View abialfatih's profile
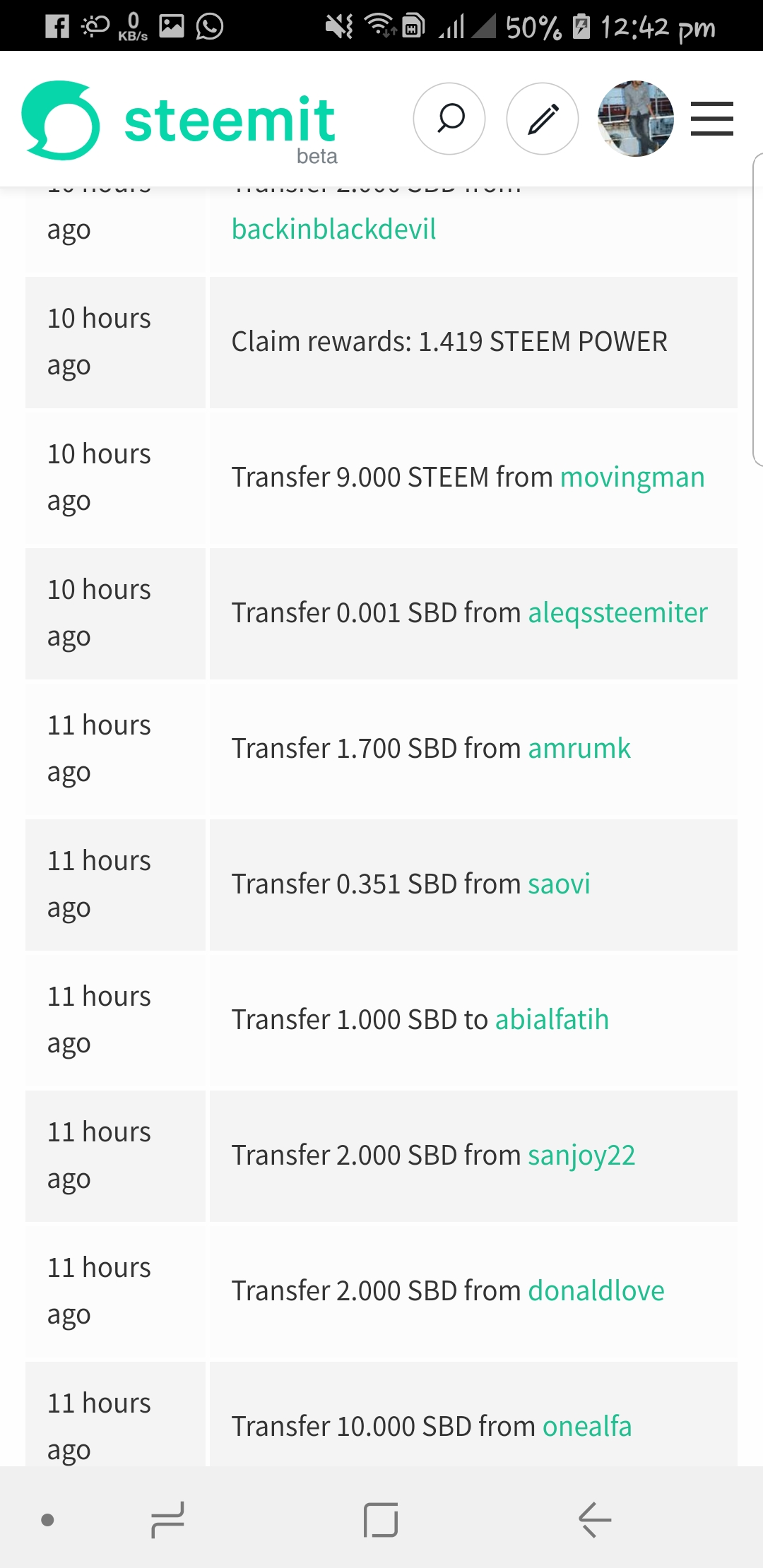763x1568 pixels. (552, 1020)
